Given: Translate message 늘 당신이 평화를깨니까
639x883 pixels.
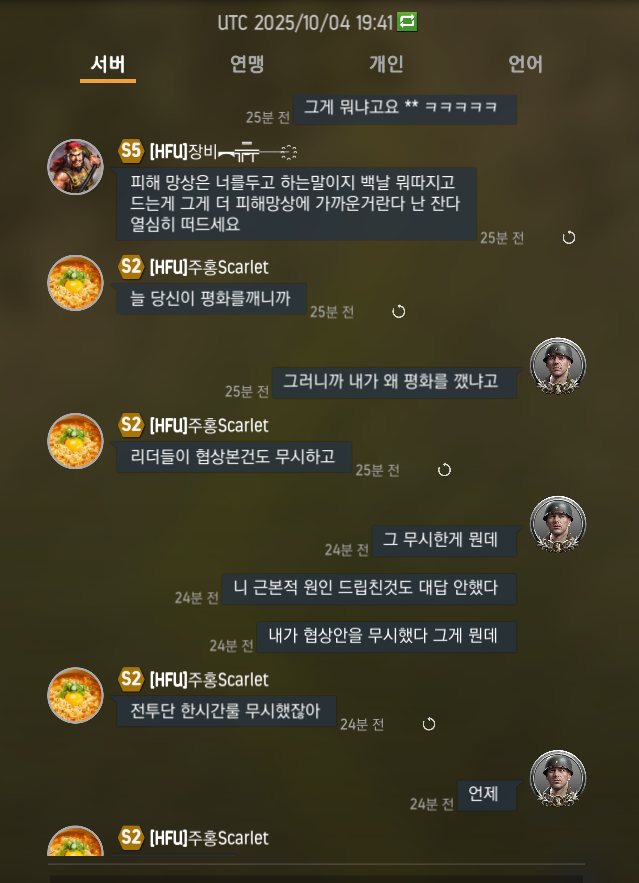Looking at the screenshot, I should [x=398, y=311].
